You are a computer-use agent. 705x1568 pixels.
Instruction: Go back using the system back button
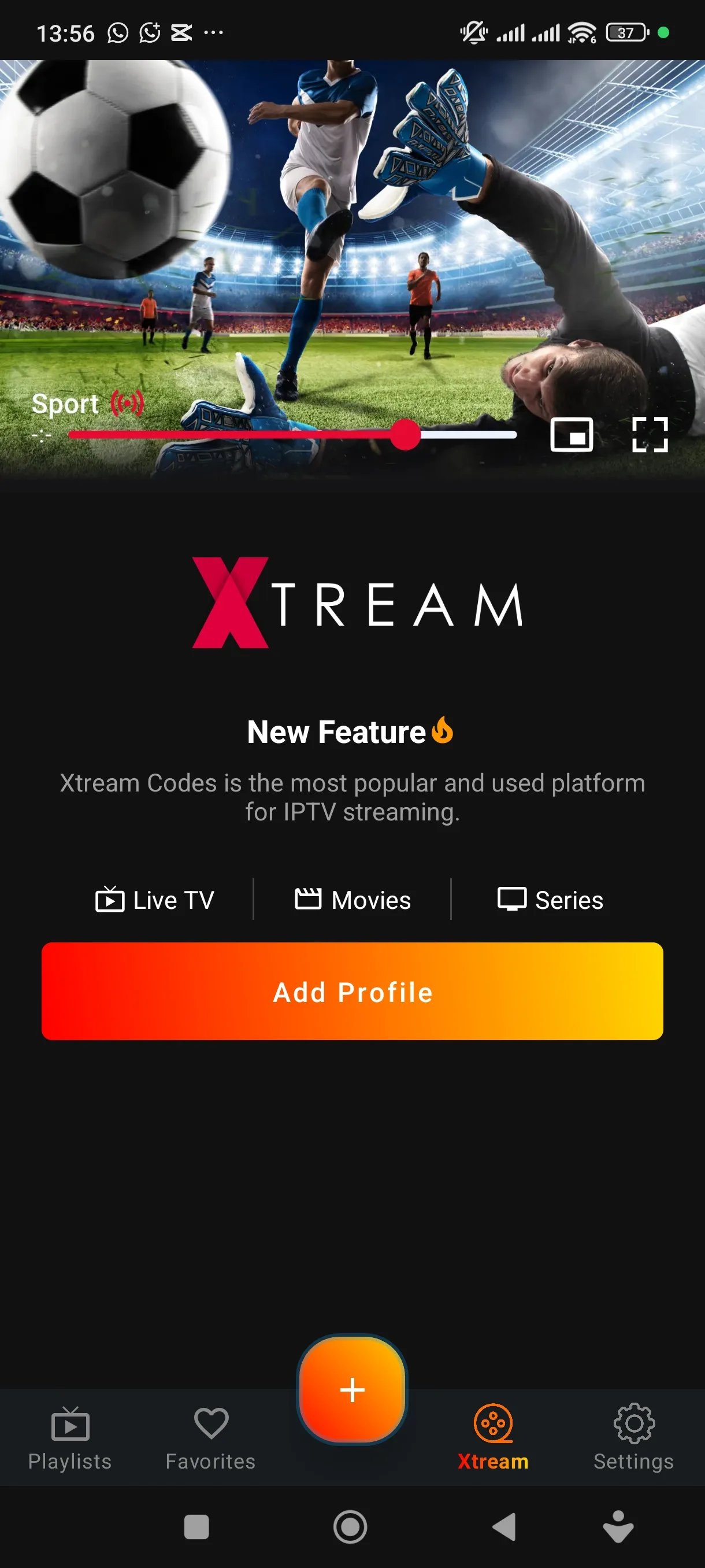[x=504, y=1526]
